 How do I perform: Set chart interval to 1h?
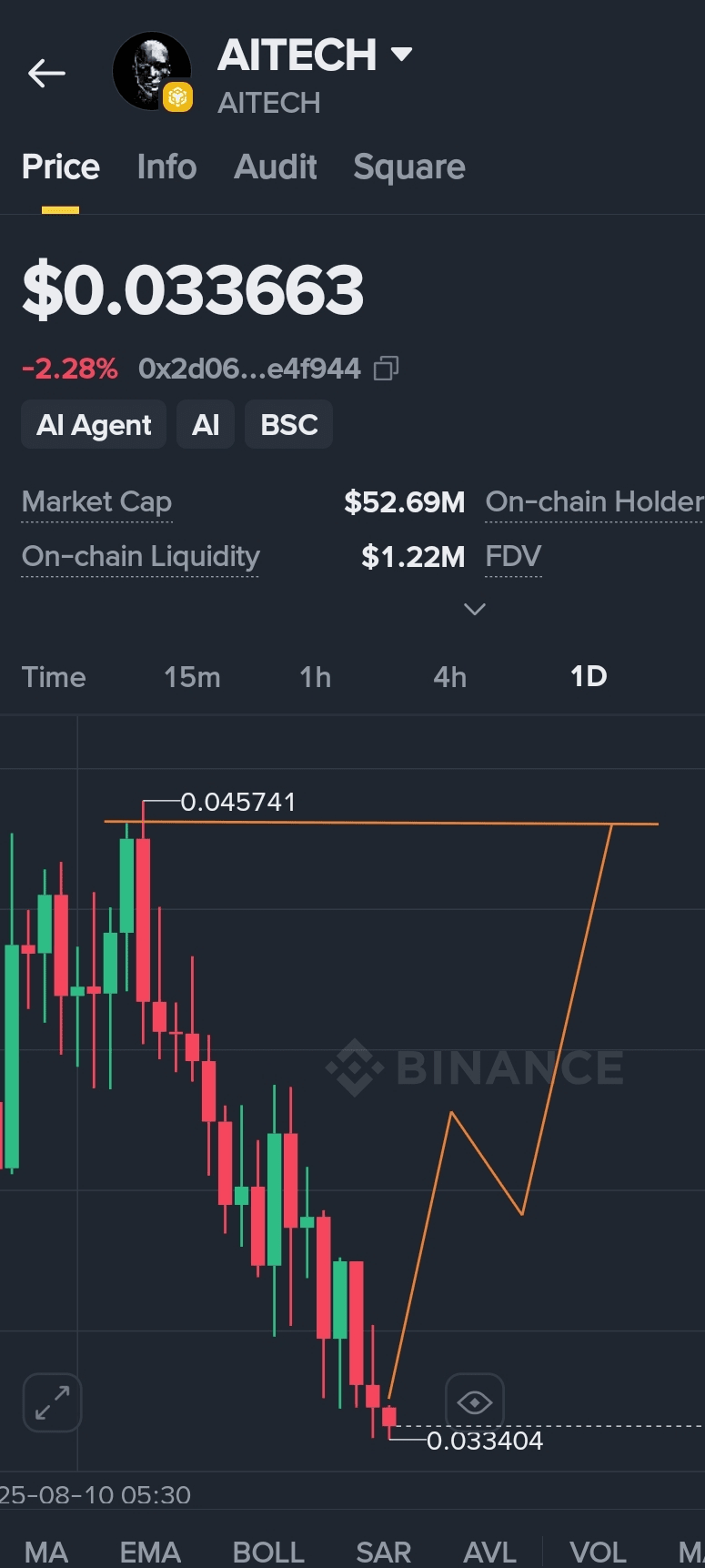[x=315, y=677]
